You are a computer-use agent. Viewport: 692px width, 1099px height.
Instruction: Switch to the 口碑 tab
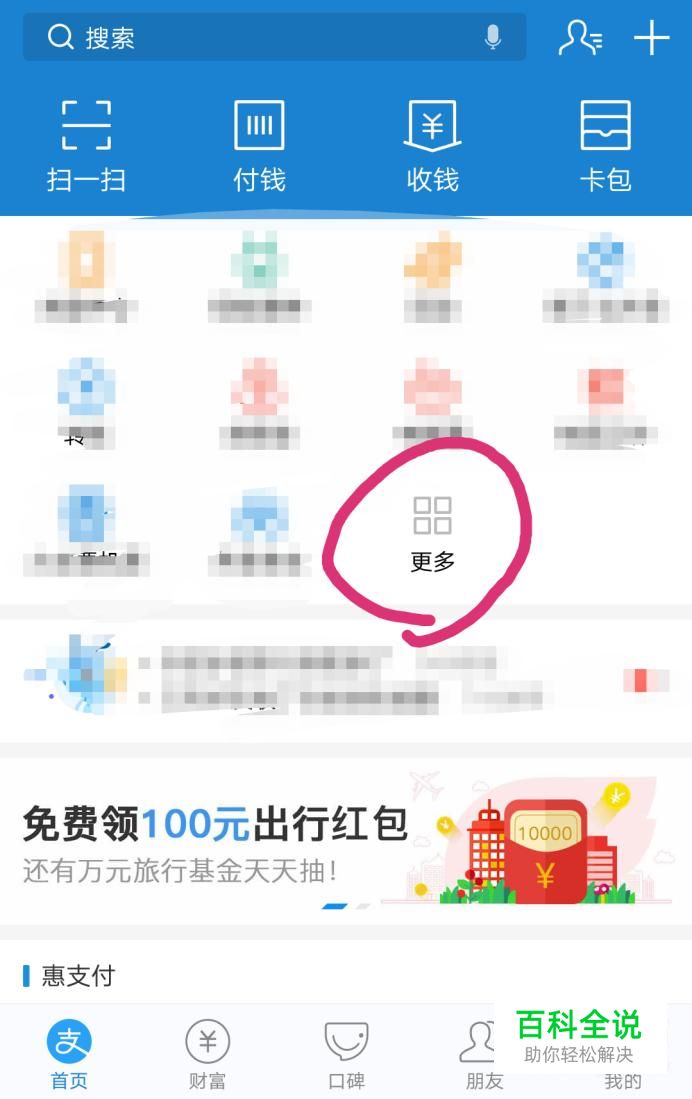point(346,1055)
